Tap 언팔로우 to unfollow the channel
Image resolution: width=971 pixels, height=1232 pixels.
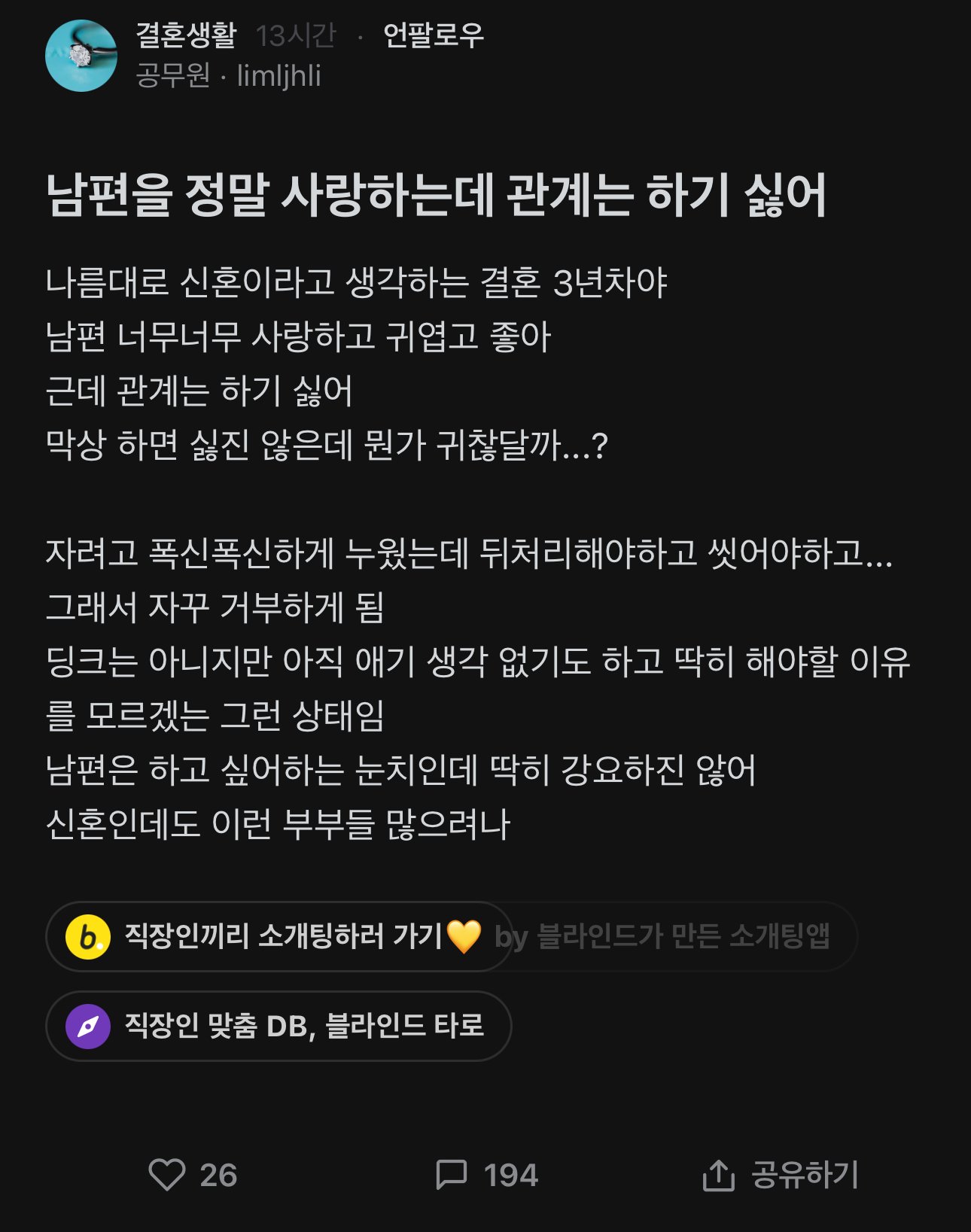(433, 35)
